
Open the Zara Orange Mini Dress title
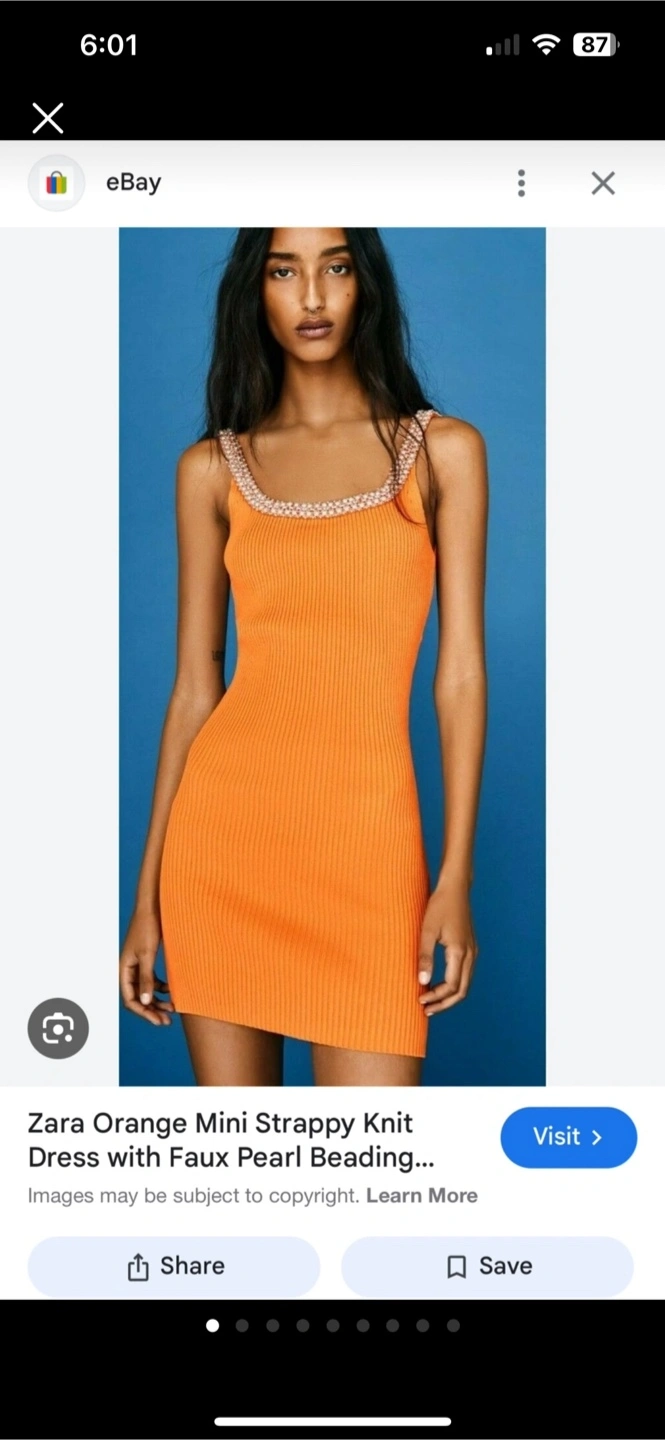pyautogui.click(x=231, y=1140)
